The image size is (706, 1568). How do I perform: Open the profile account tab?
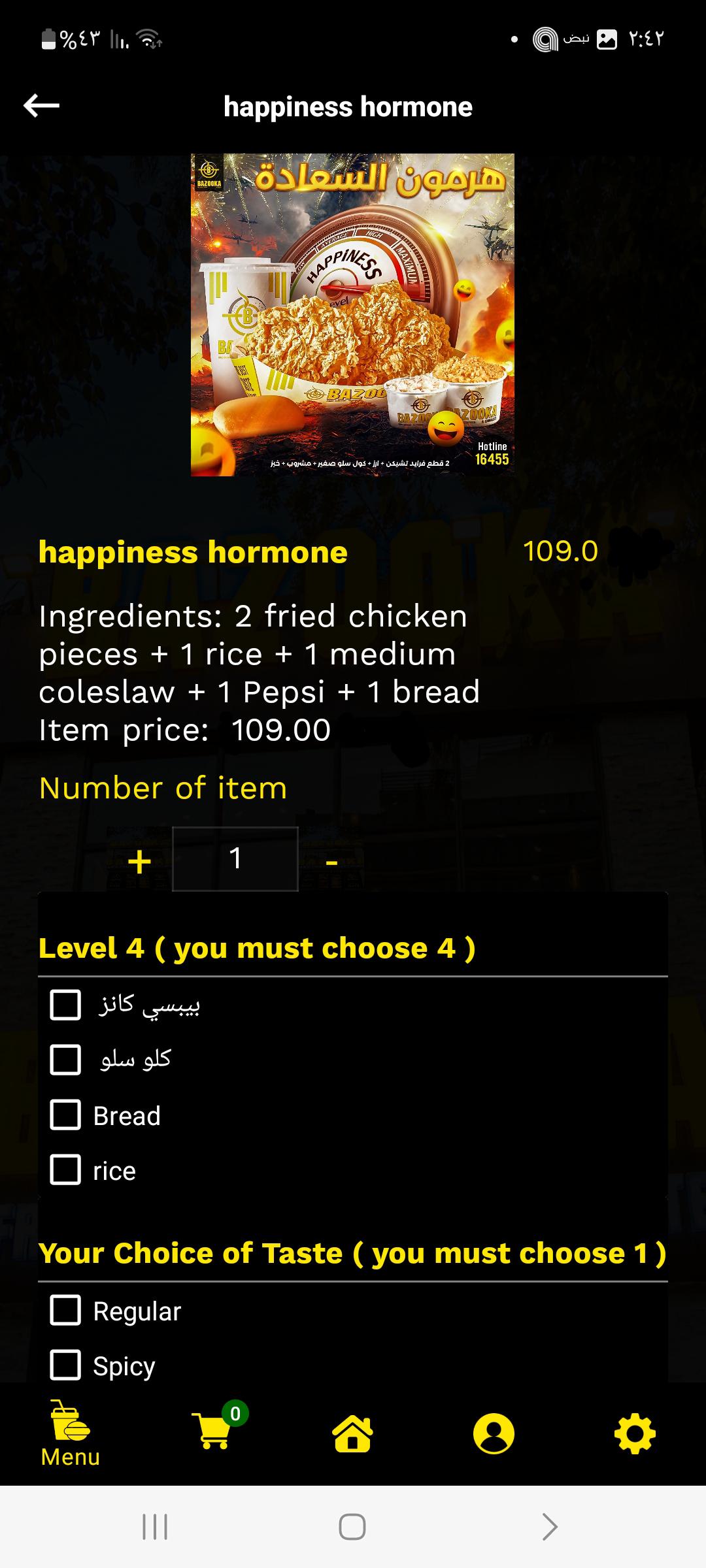tap(494, 1434)
